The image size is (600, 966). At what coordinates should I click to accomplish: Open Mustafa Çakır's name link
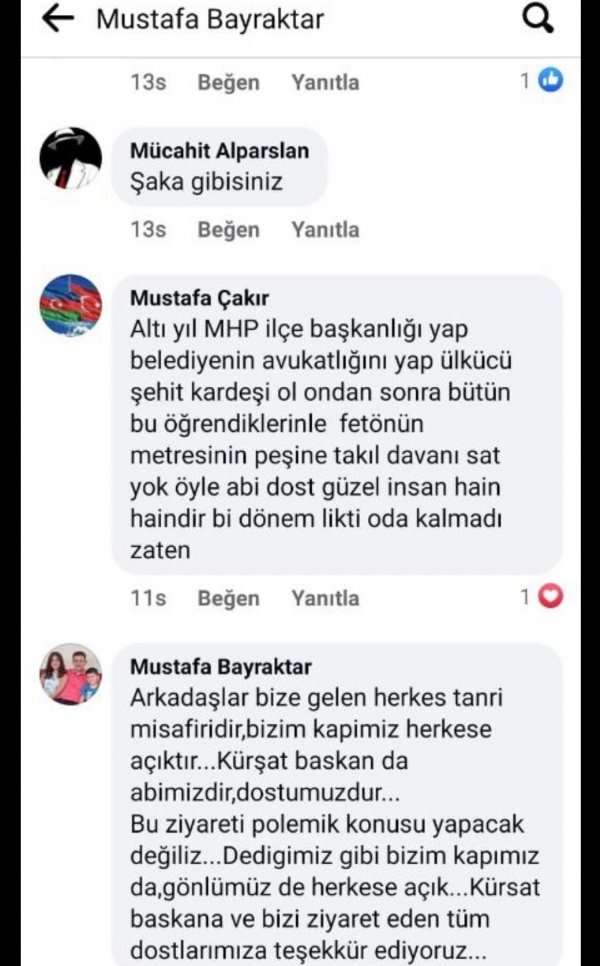(200, 298)
